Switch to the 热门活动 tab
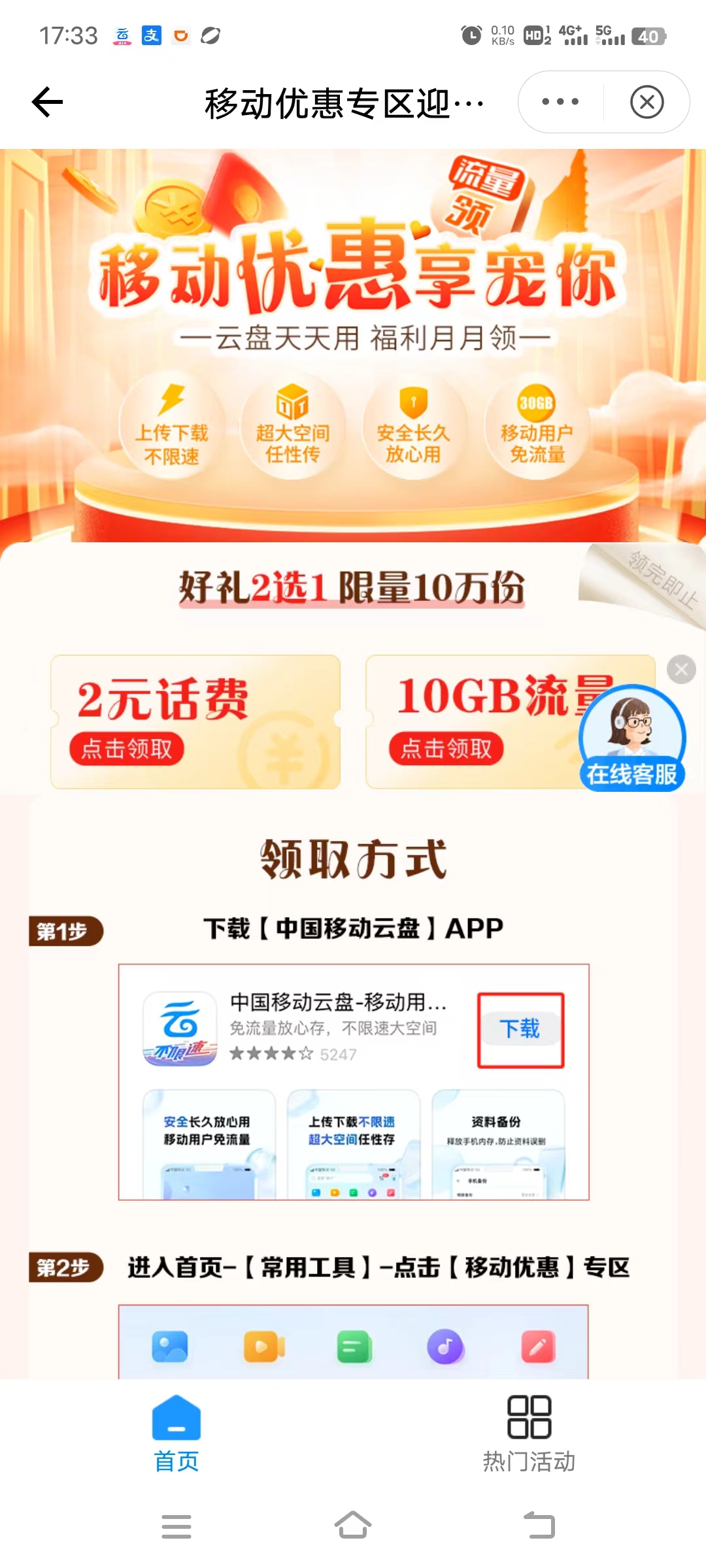The image size is (706, 1568). 529,1432
